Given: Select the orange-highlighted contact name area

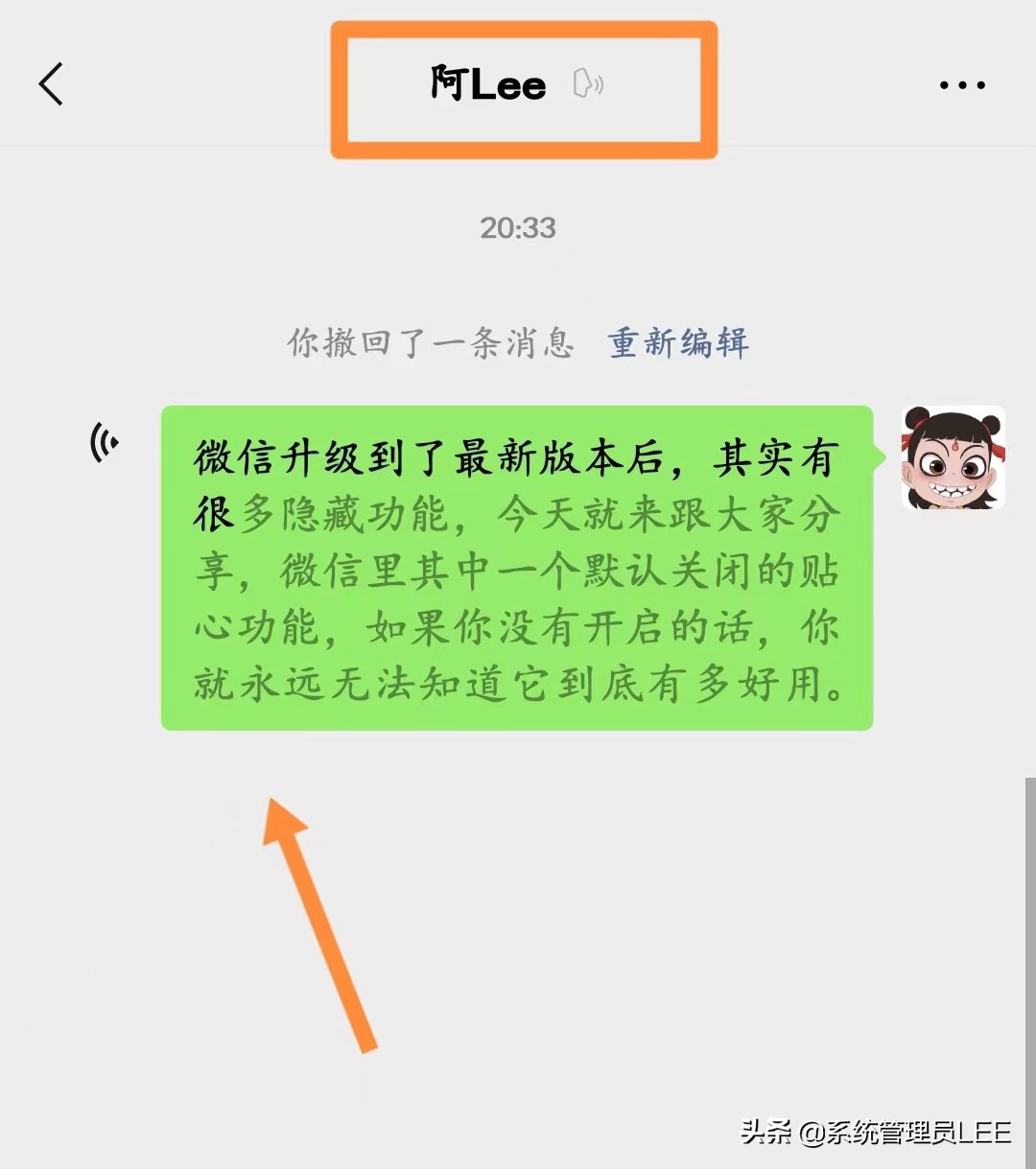Looking at the screenshot, I should tap(523, 88).
